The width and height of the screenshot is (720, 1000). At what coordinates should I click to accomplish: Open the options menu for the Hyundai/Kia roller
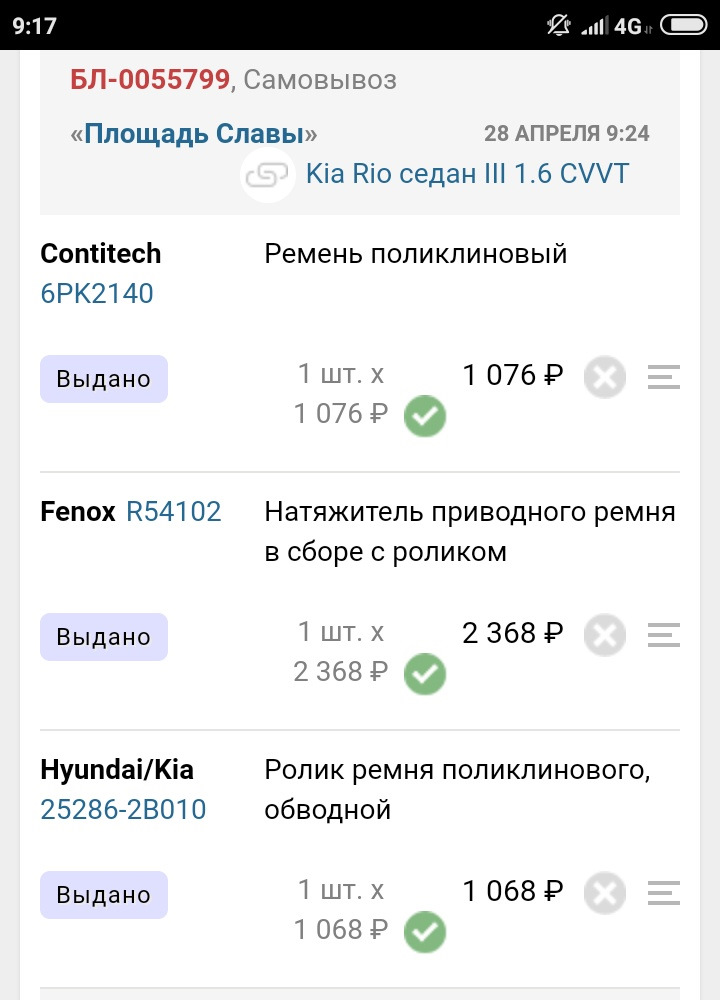(663, 891)
